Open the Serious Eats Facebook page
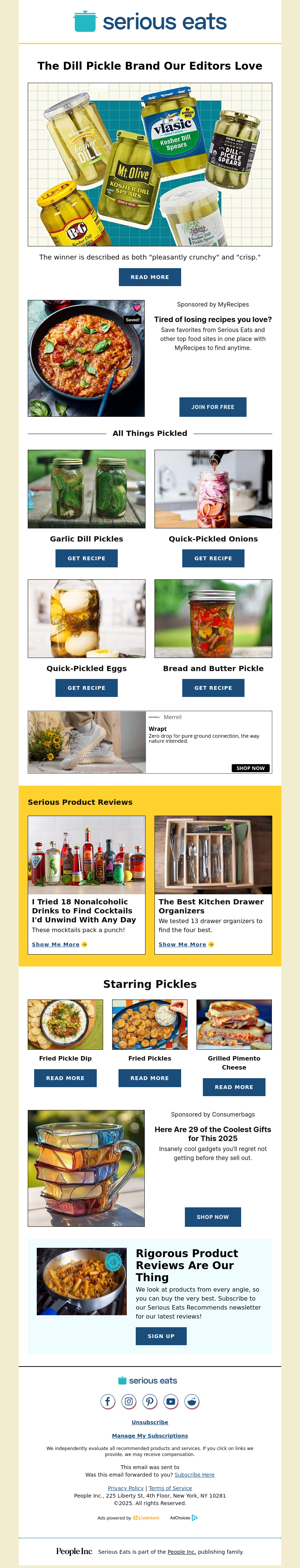The image size is (300, 1568). coord(108,1401)
